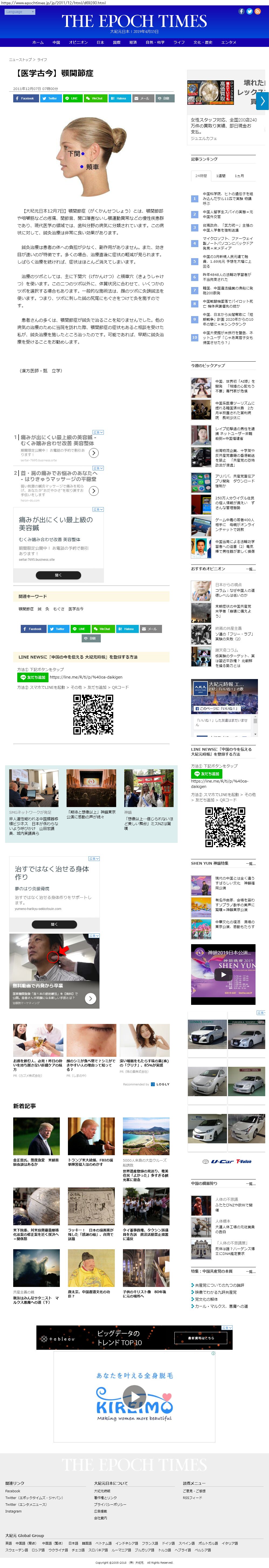This screenshot has height=1568, width=269.
Task: Open the エンタメ section
Action: pyautogui.click(x=229, y=43)
